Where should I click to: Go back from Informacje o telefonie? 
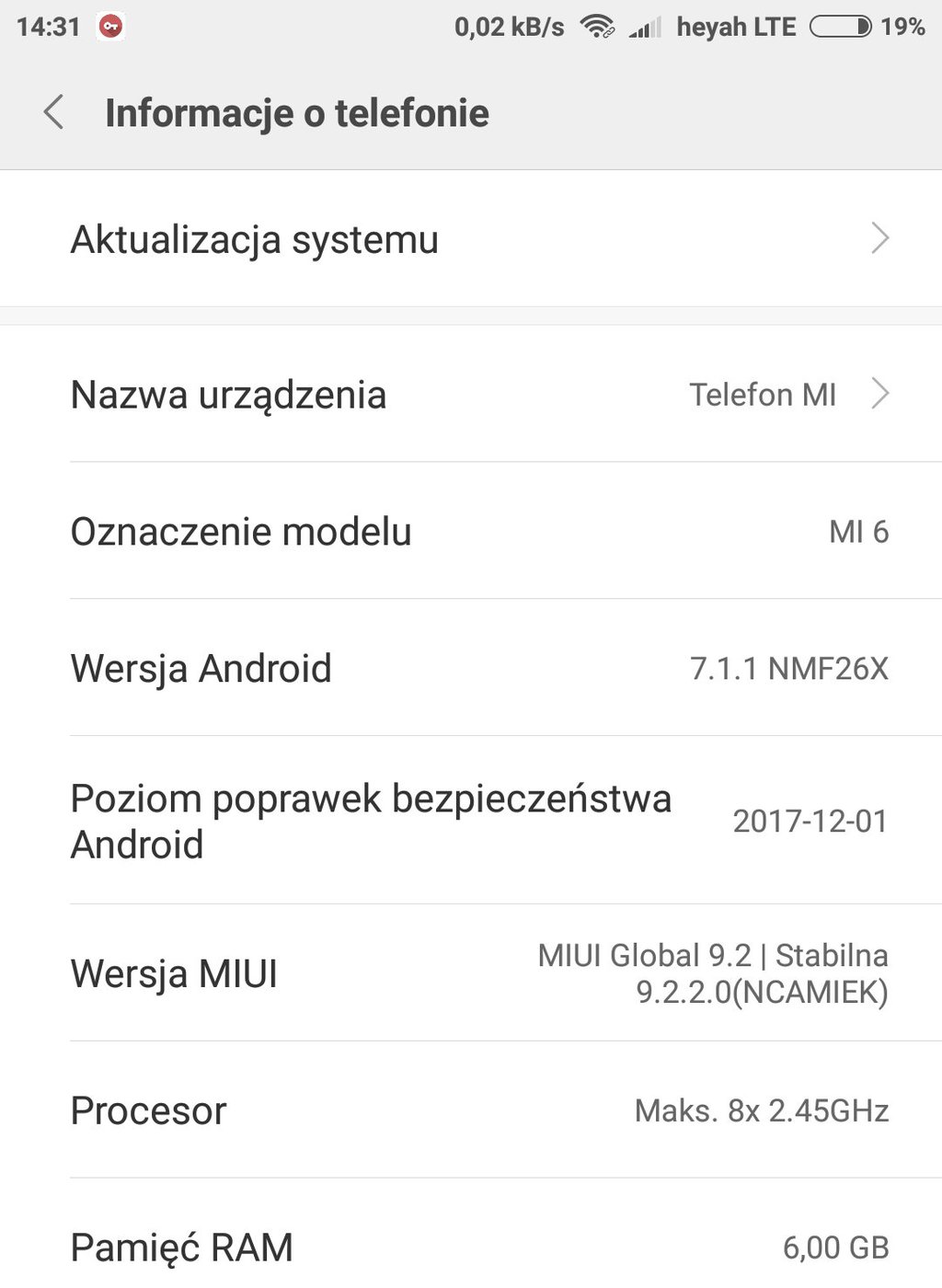pos(54,112)
